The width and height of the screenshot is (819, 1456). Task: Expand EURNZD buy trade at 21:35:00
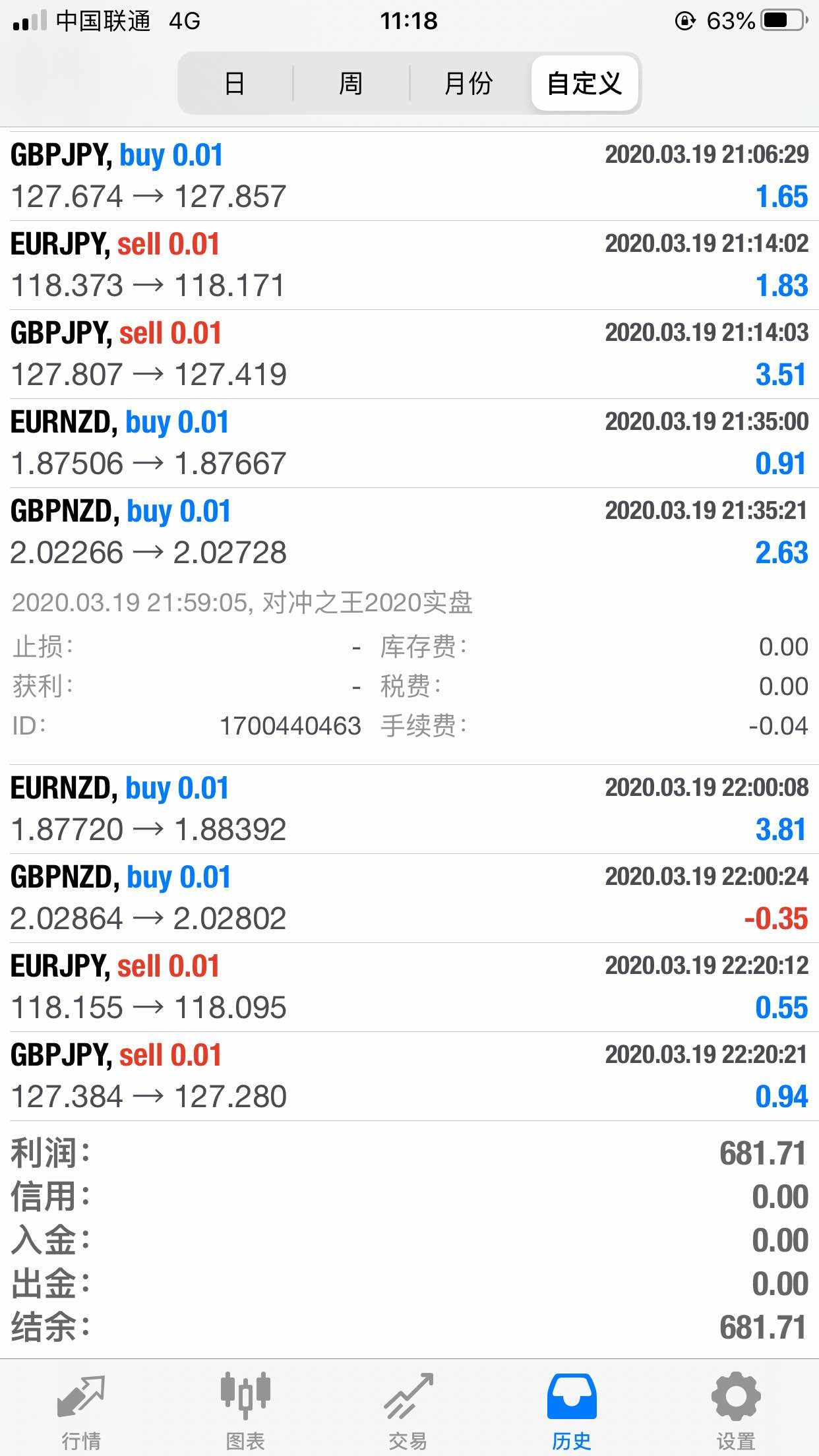pos(409,443)
